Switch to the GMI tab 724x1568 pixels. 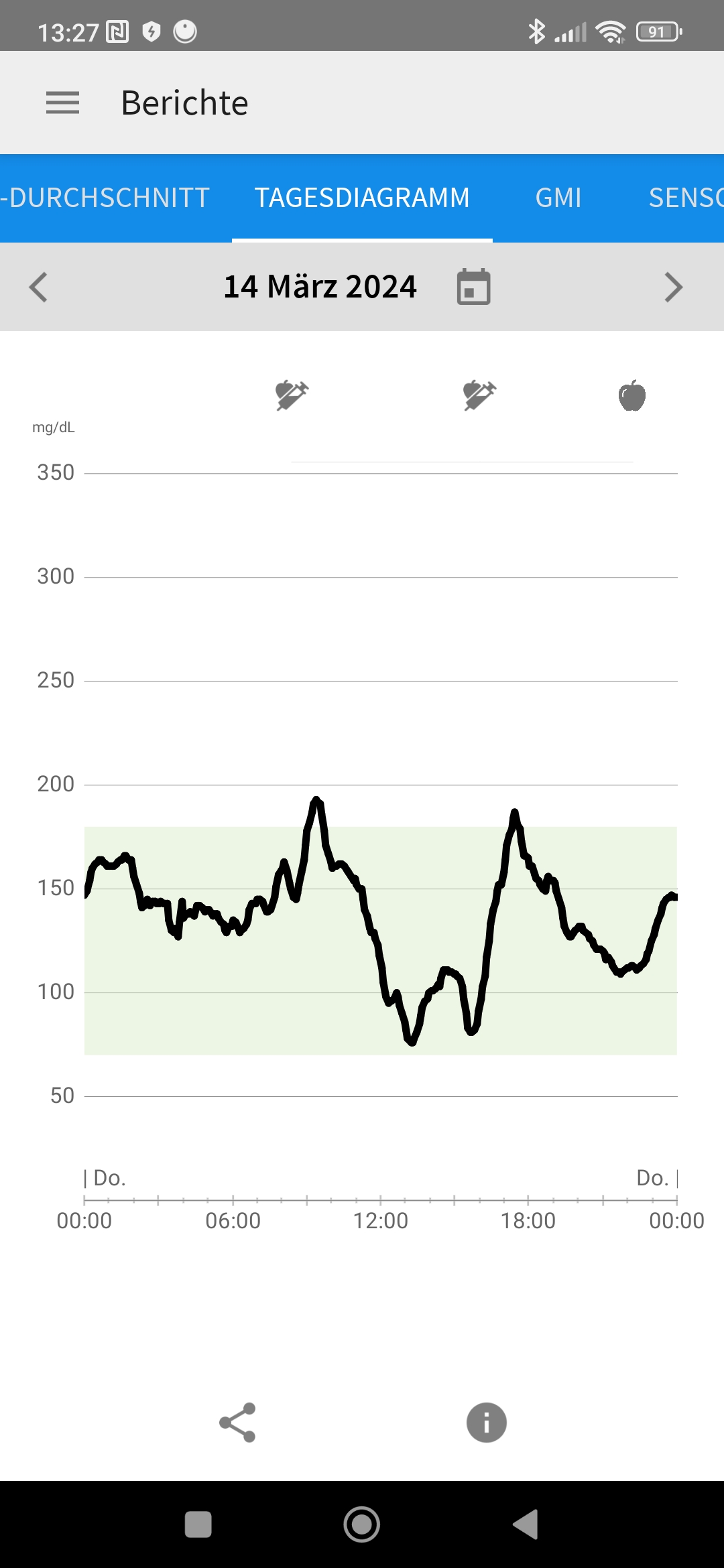click(558, 198)
